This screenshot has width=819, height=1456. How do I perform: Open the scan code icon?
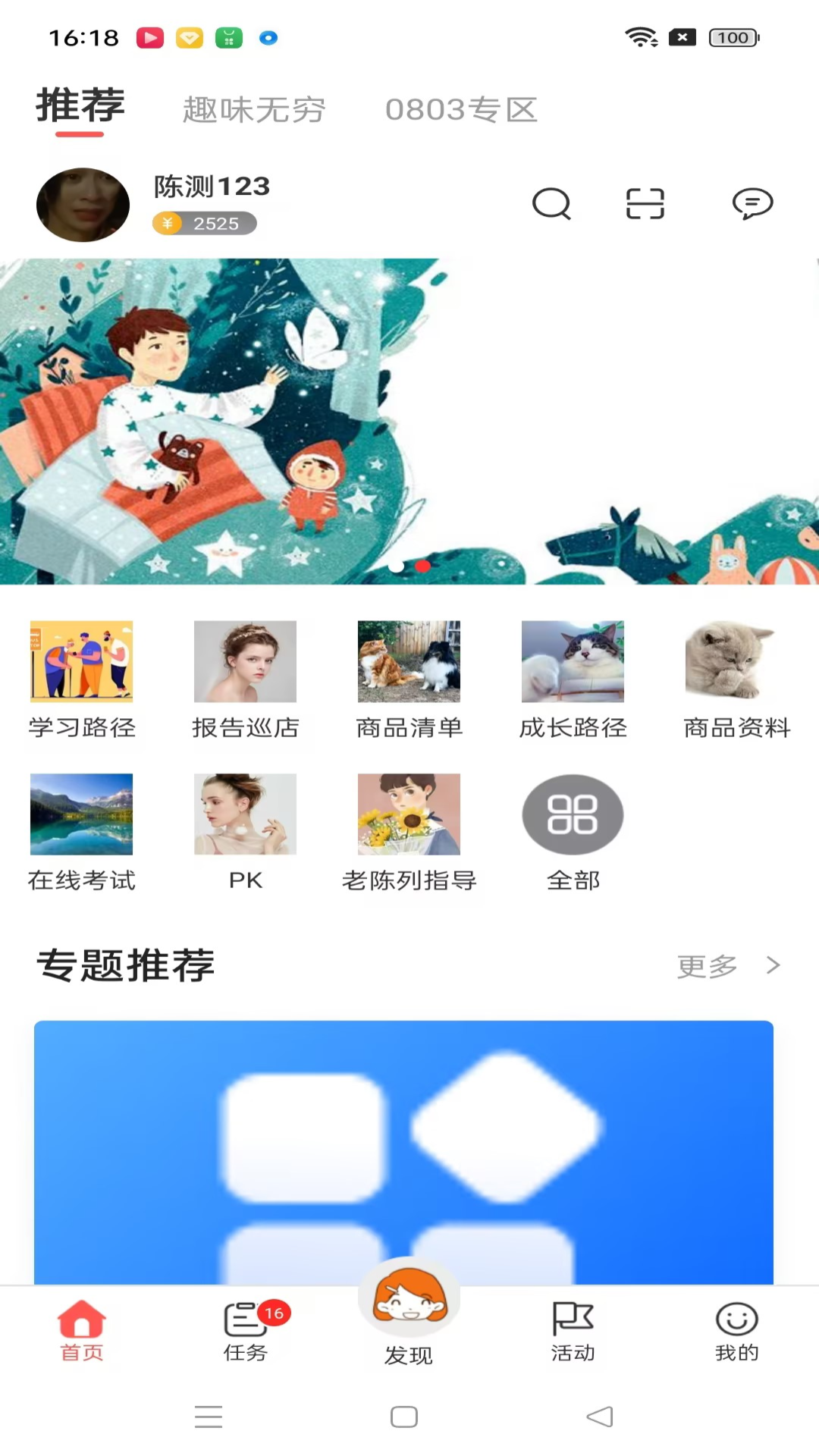coord(645,203)
